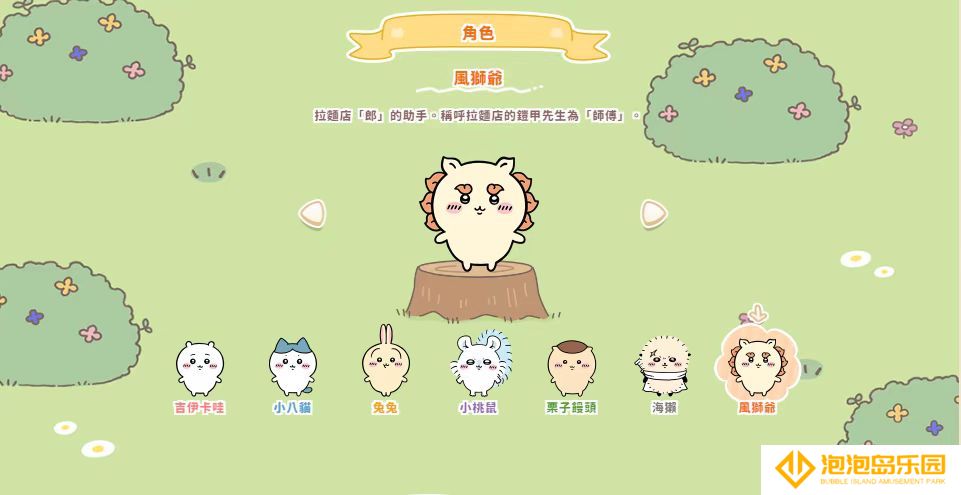Tap the highlighted 風獅爺 character
The image size is (961, 495).
757,366
